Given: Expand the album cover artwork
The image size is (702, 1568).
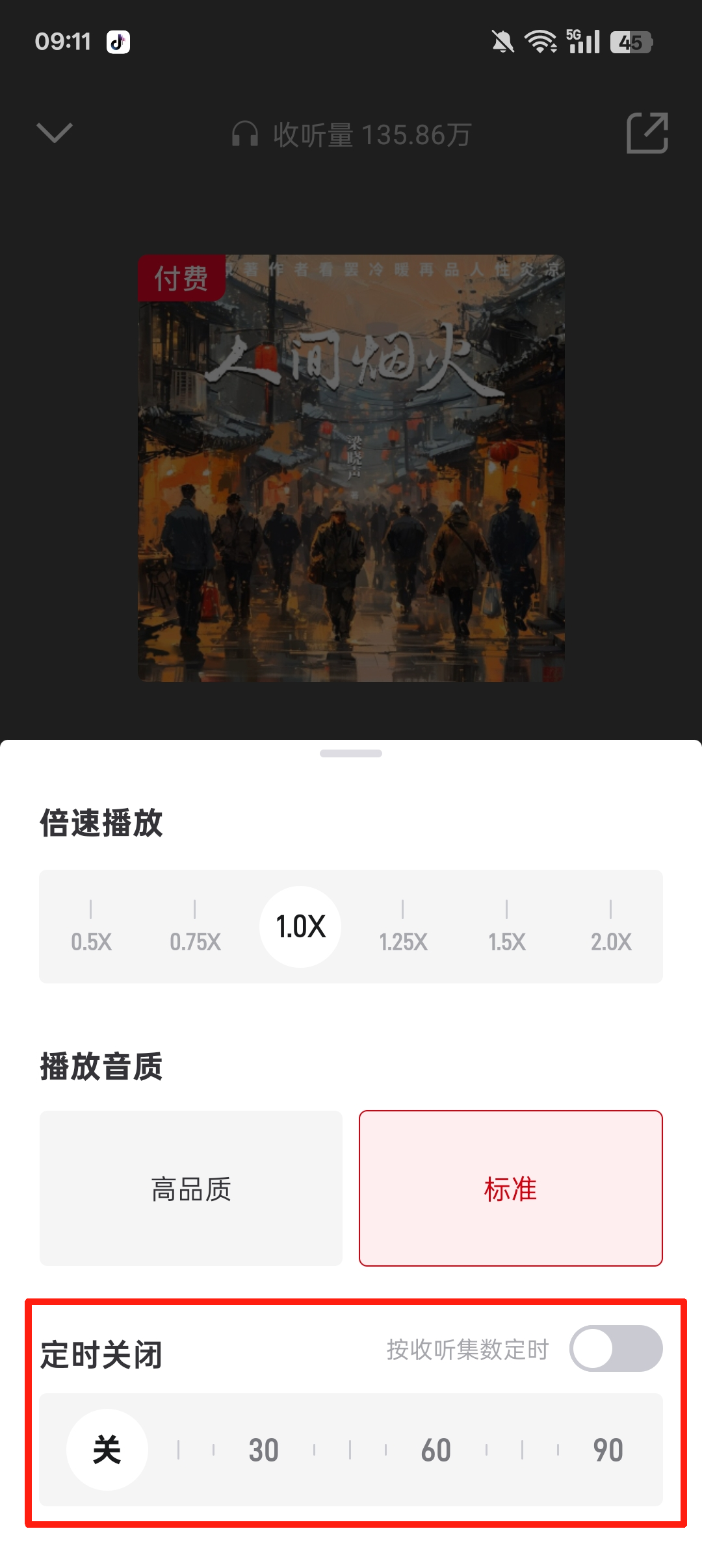Looking at the screenshot, I should point(351,466).
